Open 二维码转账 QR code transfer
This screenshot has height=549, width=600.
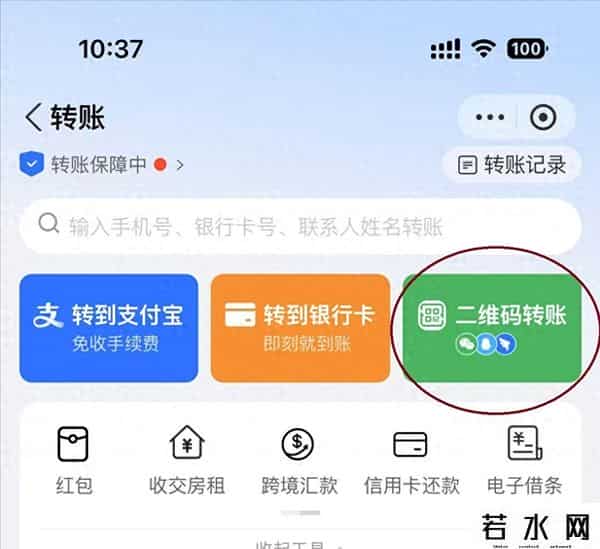click(492, 327)
